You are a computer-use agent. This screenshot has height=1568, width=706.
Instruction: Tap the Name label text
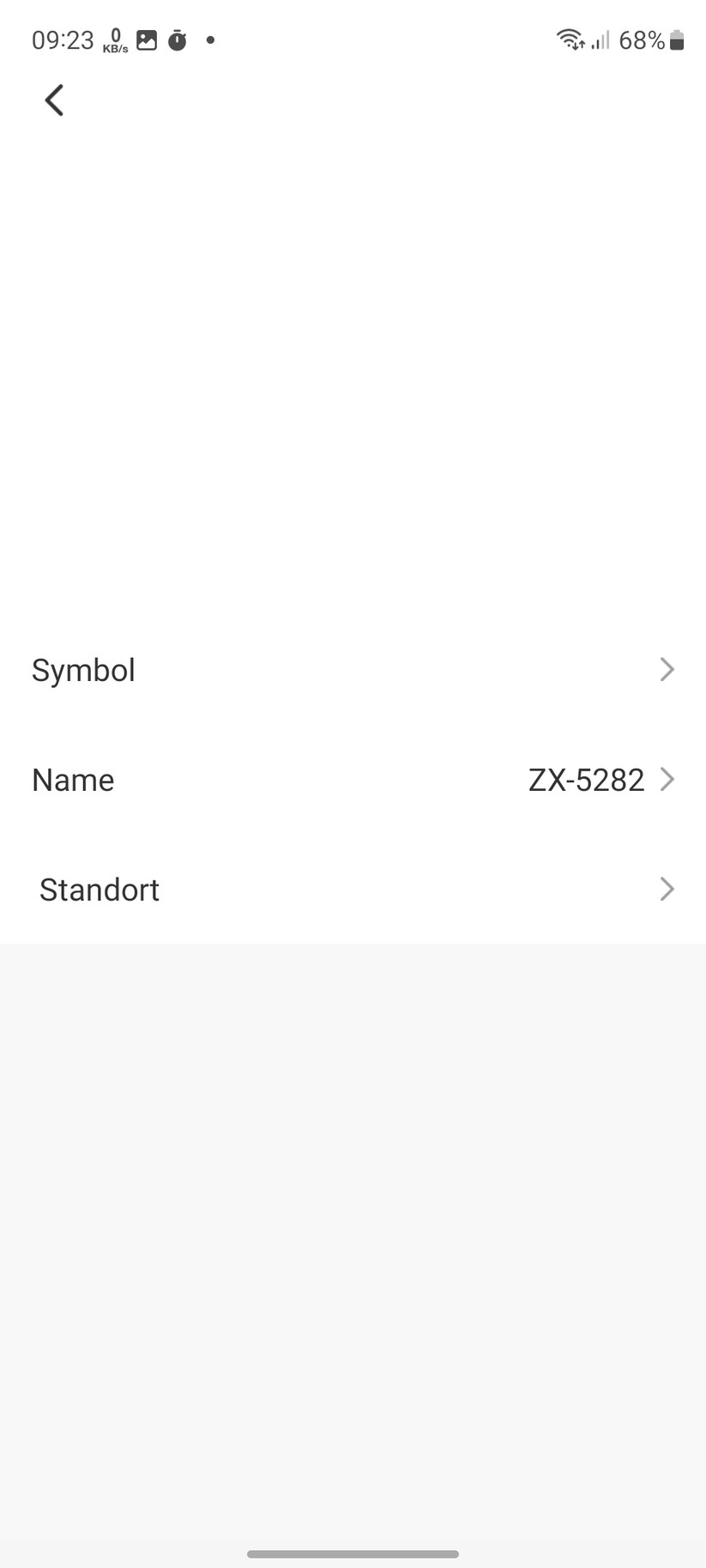pos(72,779)
